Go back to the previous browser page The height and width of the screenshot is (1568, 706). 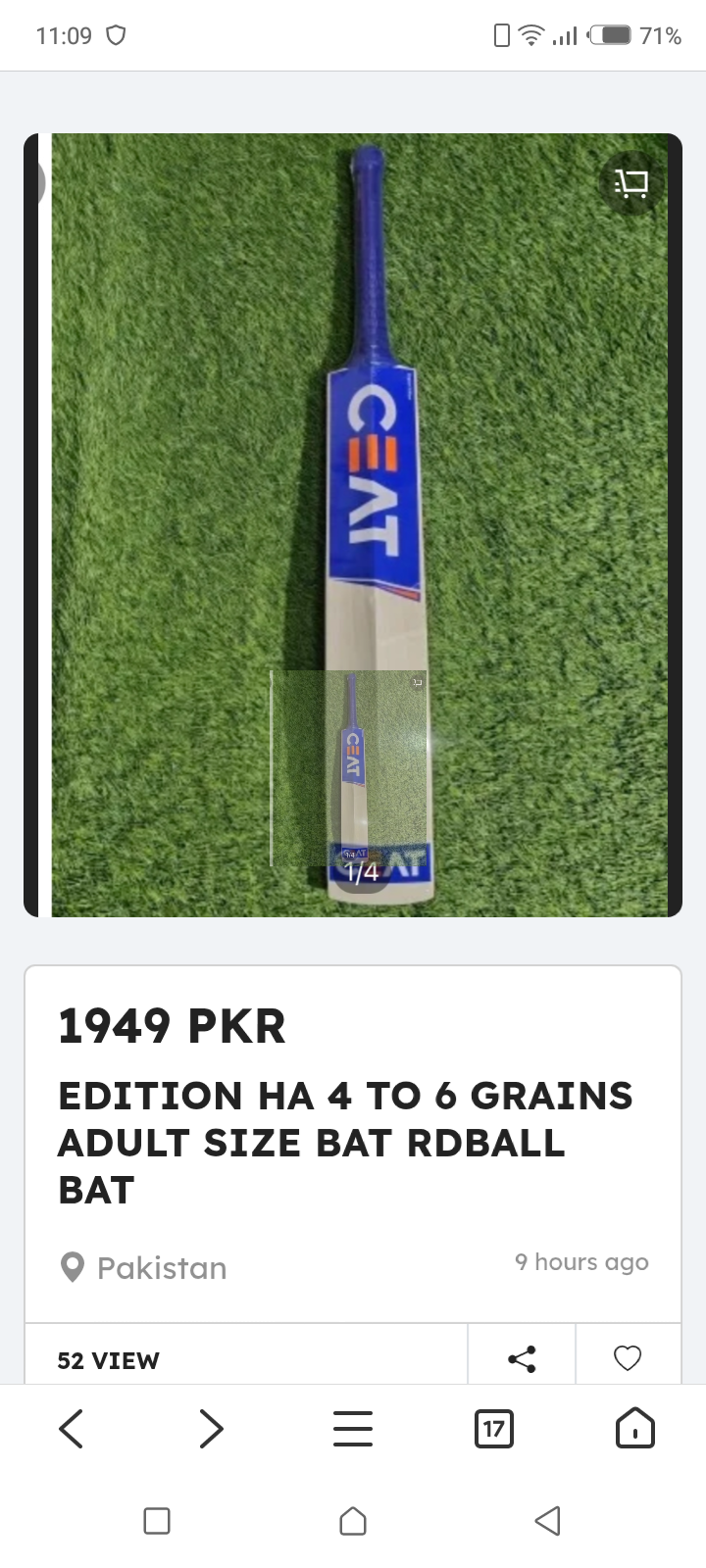(71, 1429)
